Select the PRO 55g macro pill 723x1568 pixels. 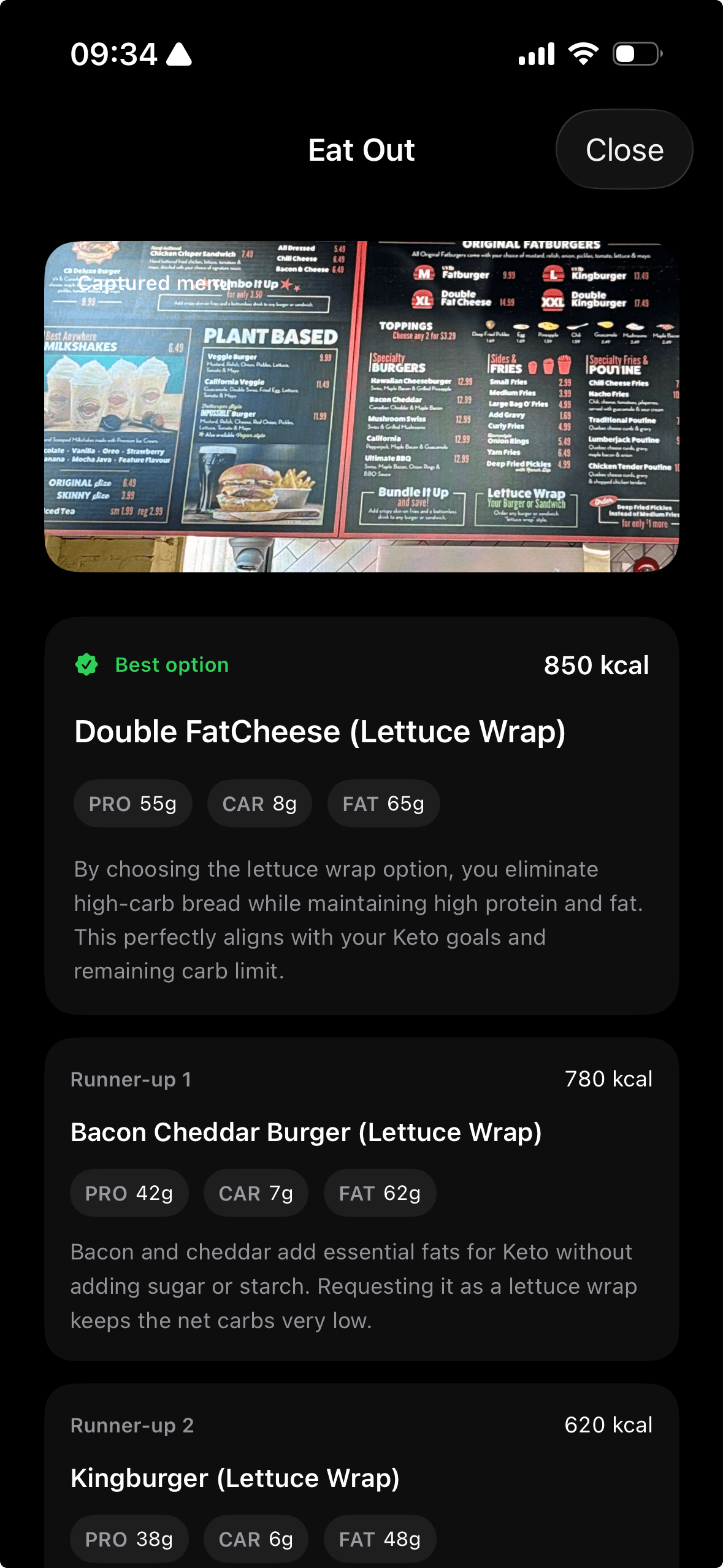click(x=132, y=803)
